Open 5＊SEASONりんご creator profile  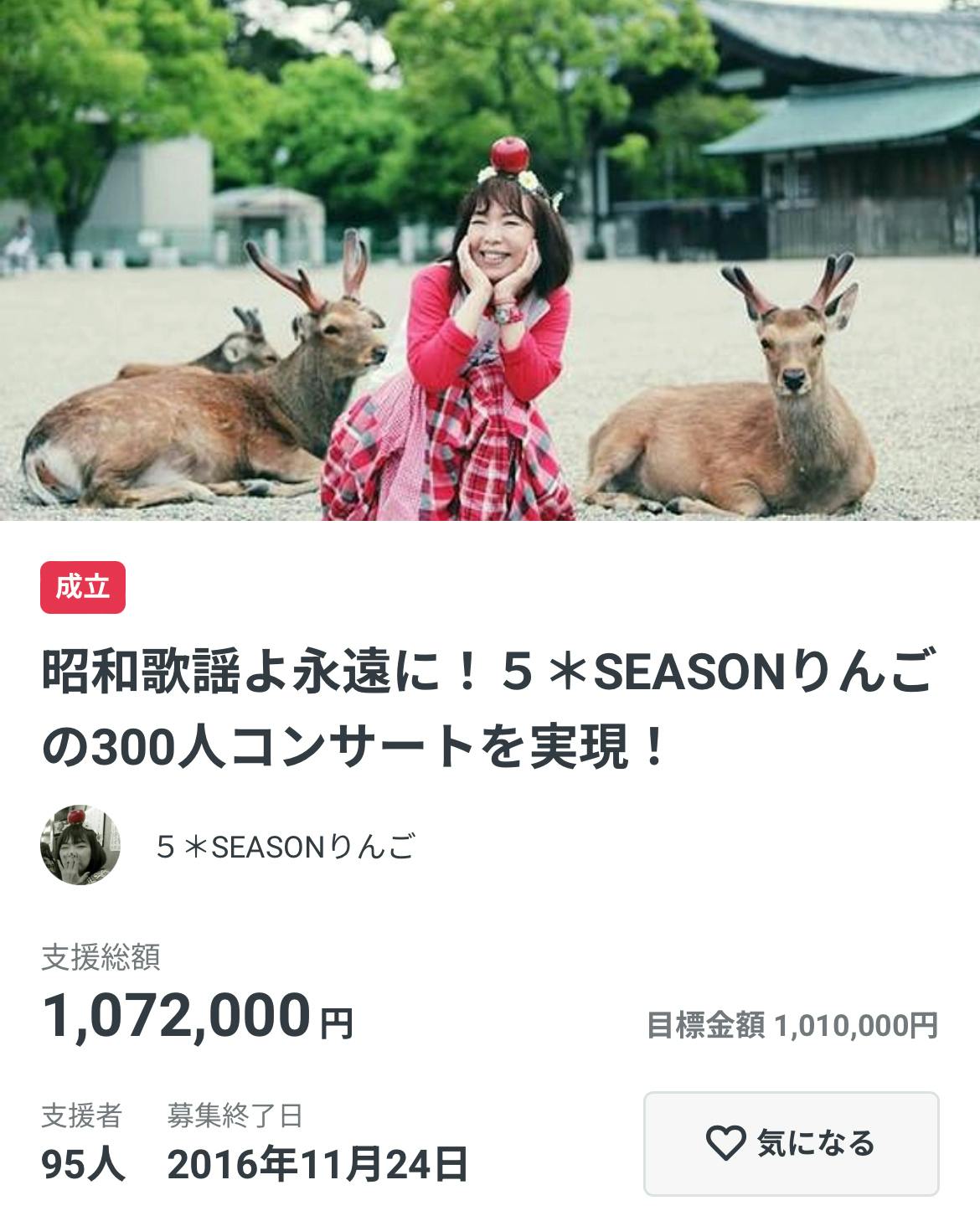pos(285,847)
